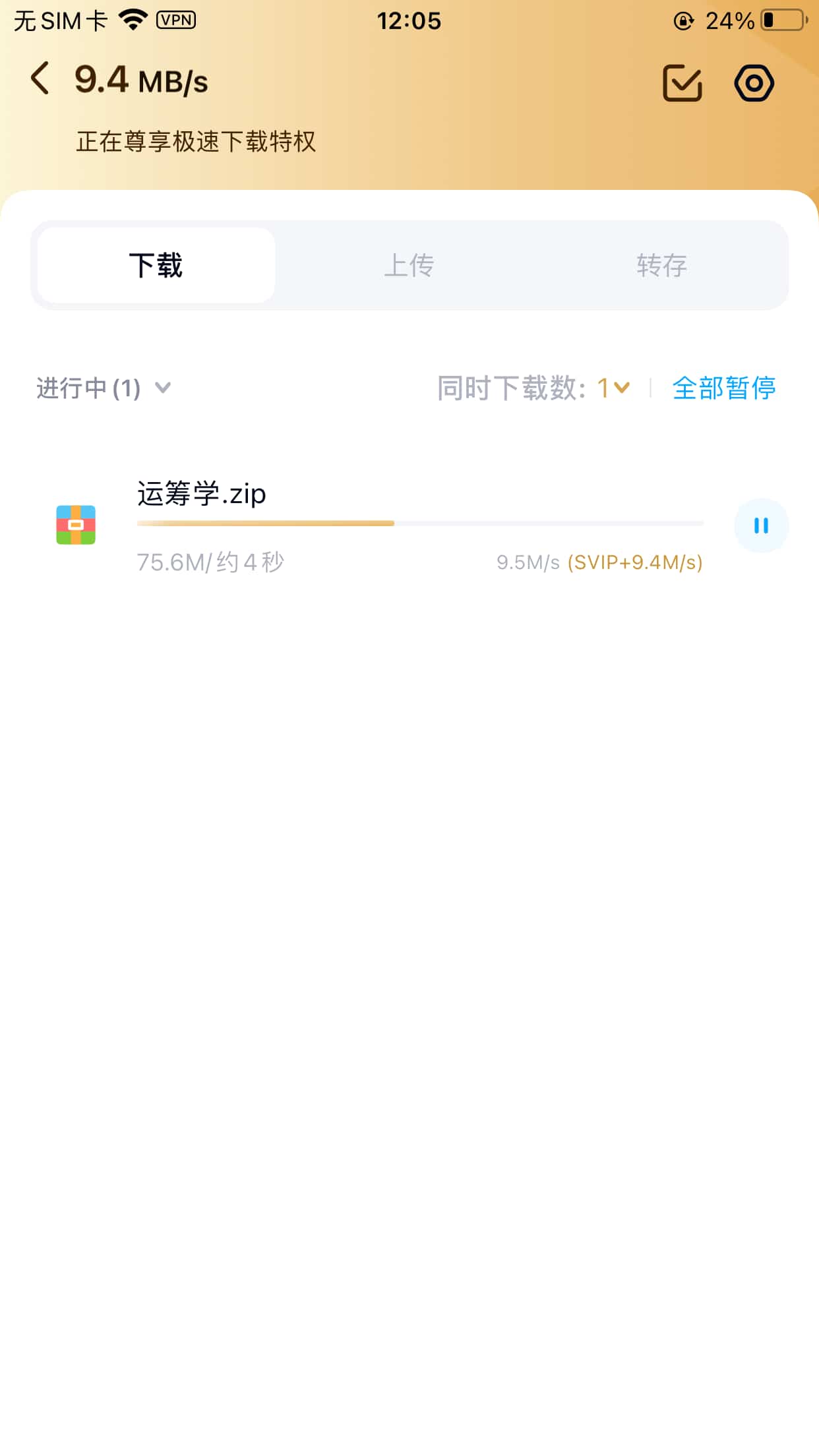The width and height of the screenshot is (819, 1456).
Task: Go back using the top-left arrow
Action: click(x=40, y=78)
